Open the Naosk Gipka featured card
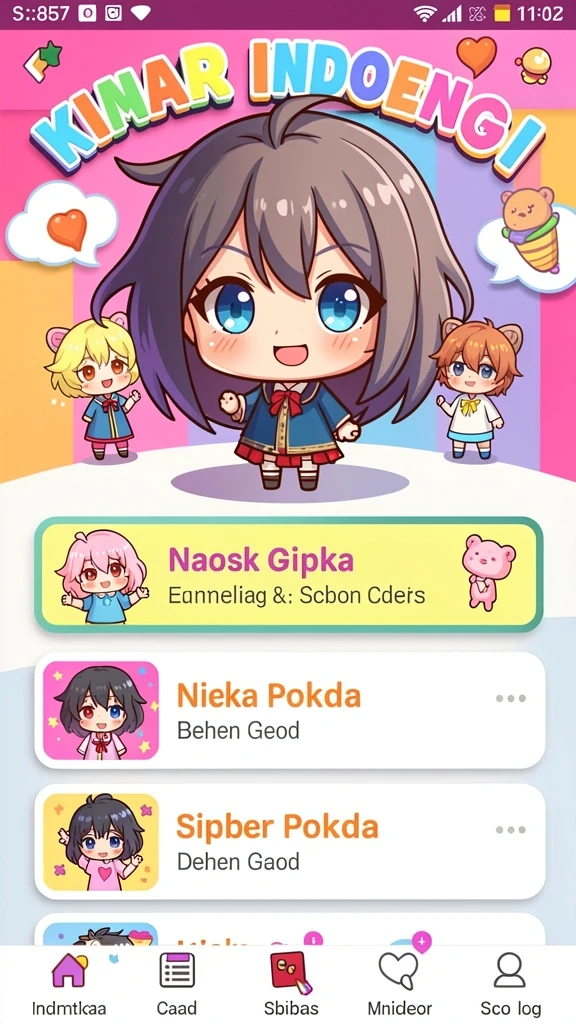The height and width of the screenshot is (1024, 576). coord(289,576)
